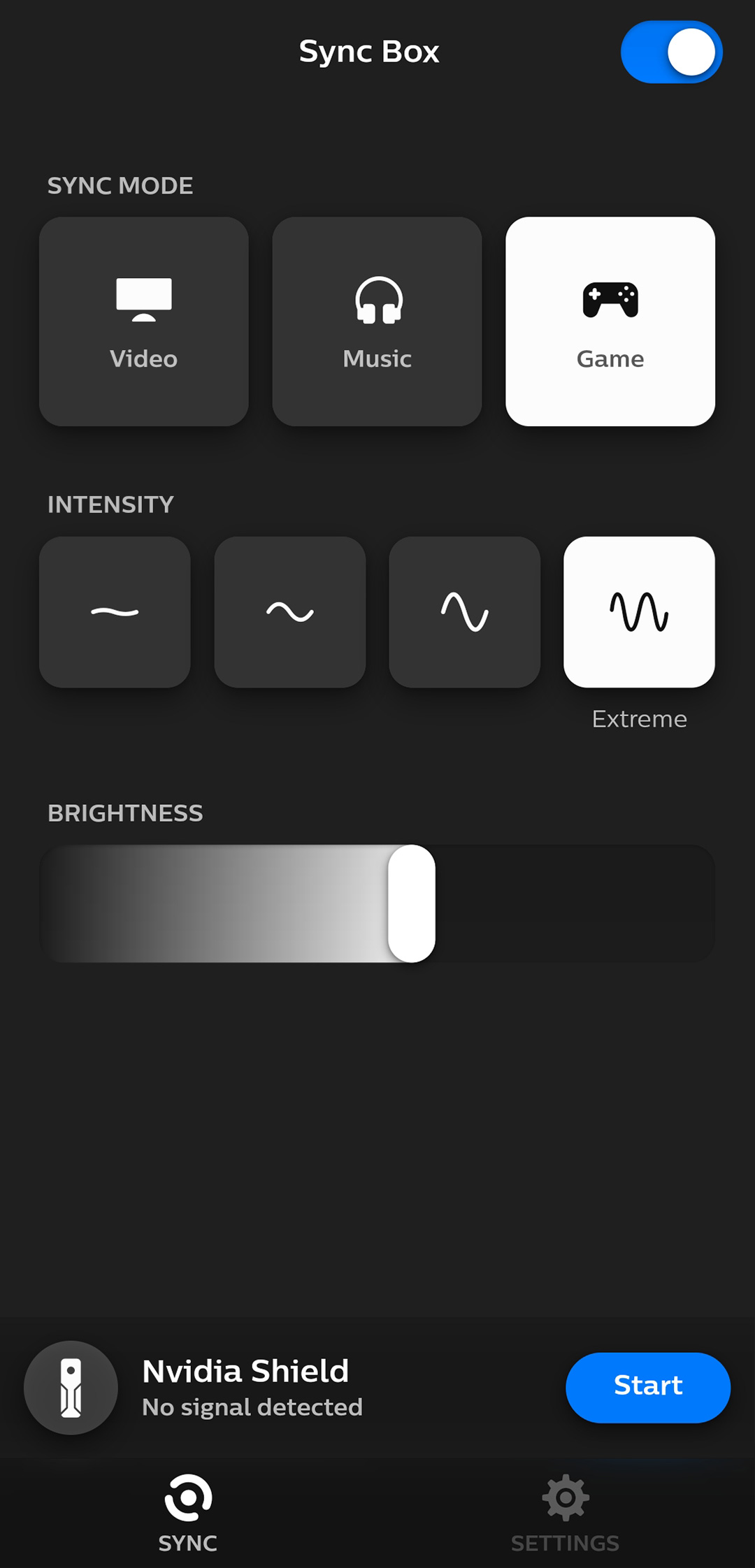Tap the brightness slider to maximum level
This screenshot has height=1568, width=755.
tap(703, 903)
